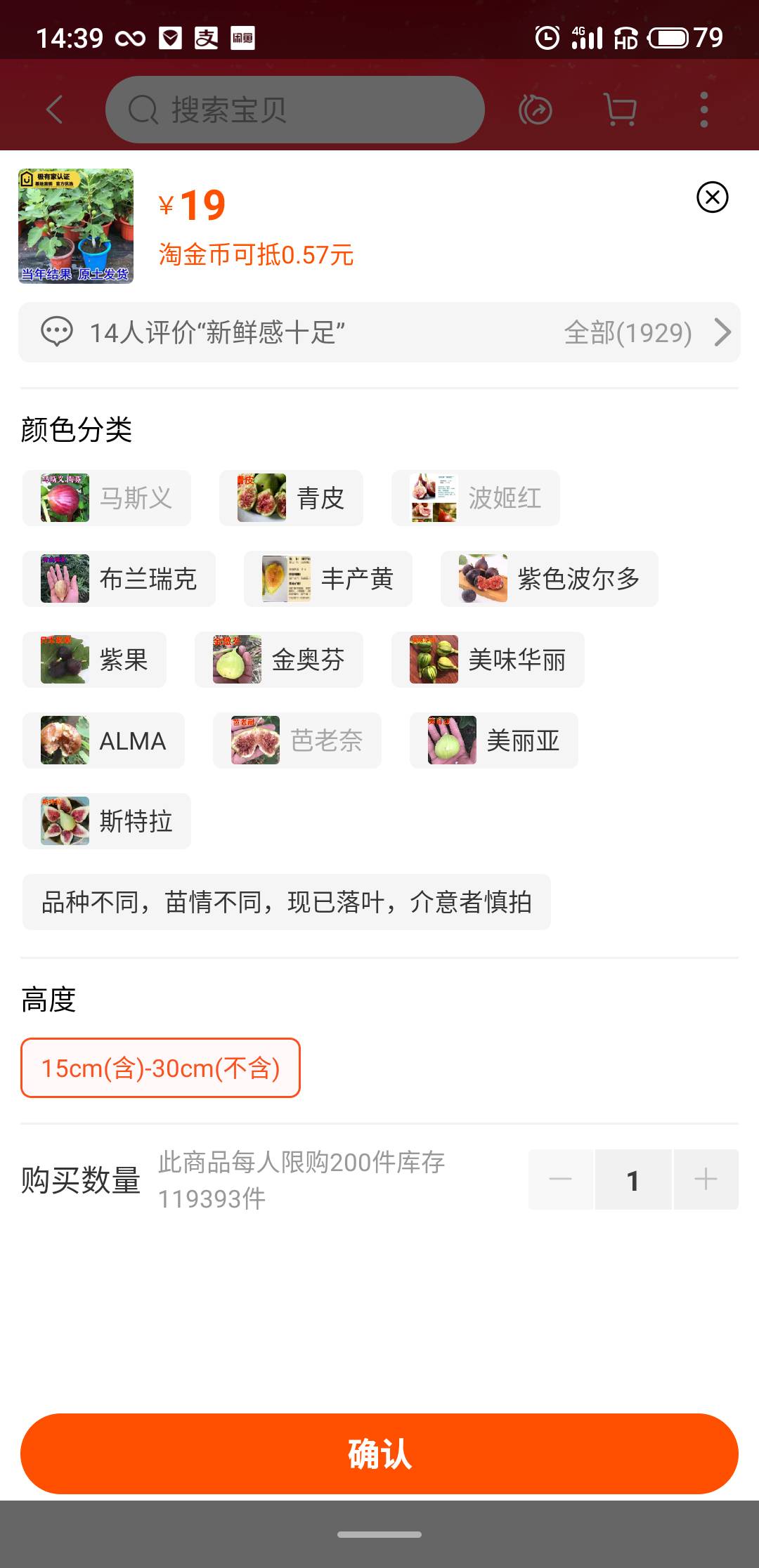Pick the 紫色波尔多 variety
Screen dimensions: 759x1568
tap(550, 579)
